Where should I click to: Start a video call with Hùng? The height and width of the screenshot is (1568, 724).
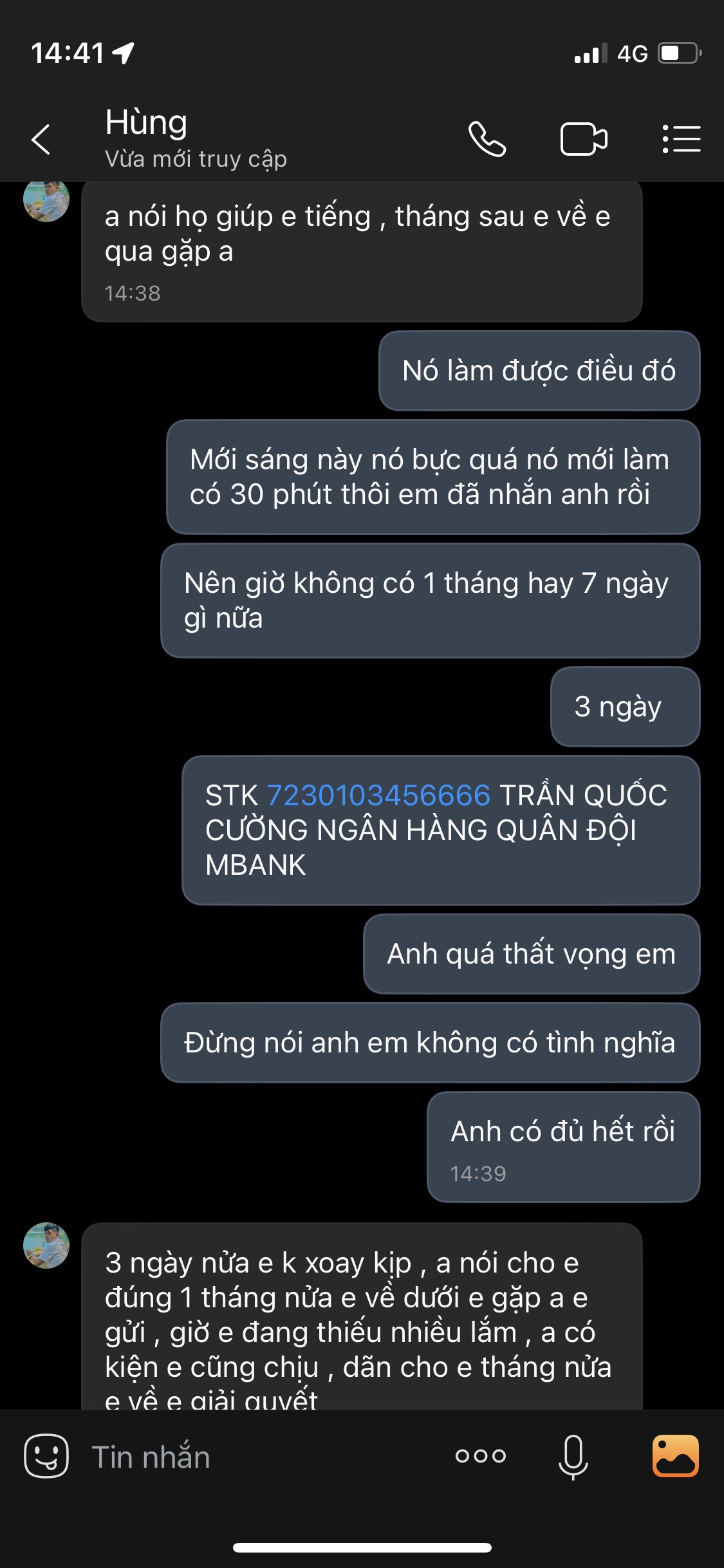(x=583, y=139)
